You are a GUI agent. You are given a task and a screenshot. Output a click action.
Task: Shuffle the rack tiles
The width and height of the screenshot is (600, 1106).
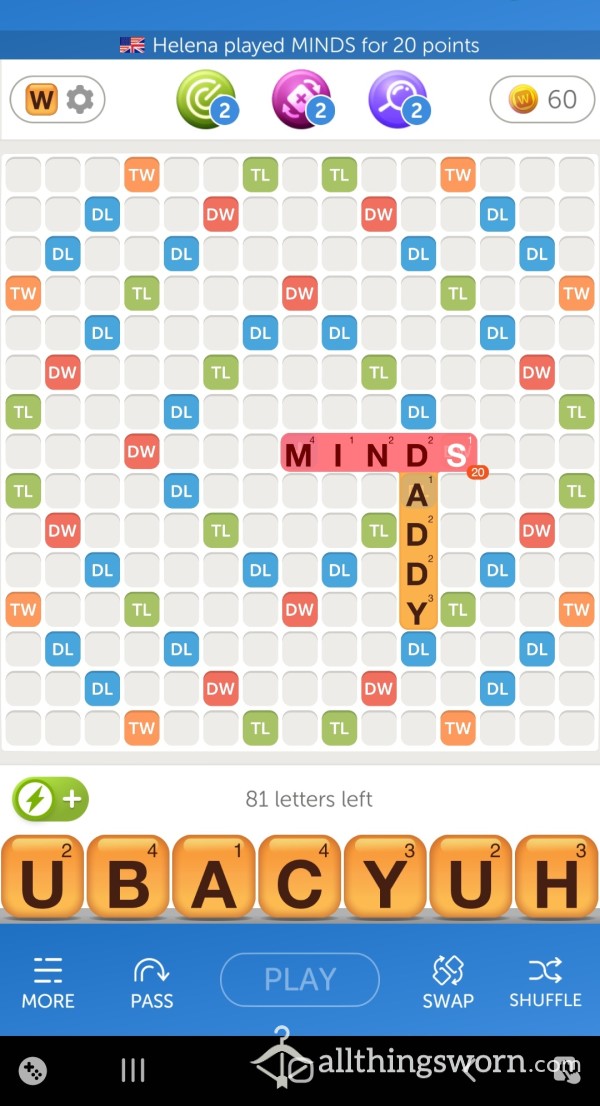click(545, 982)
